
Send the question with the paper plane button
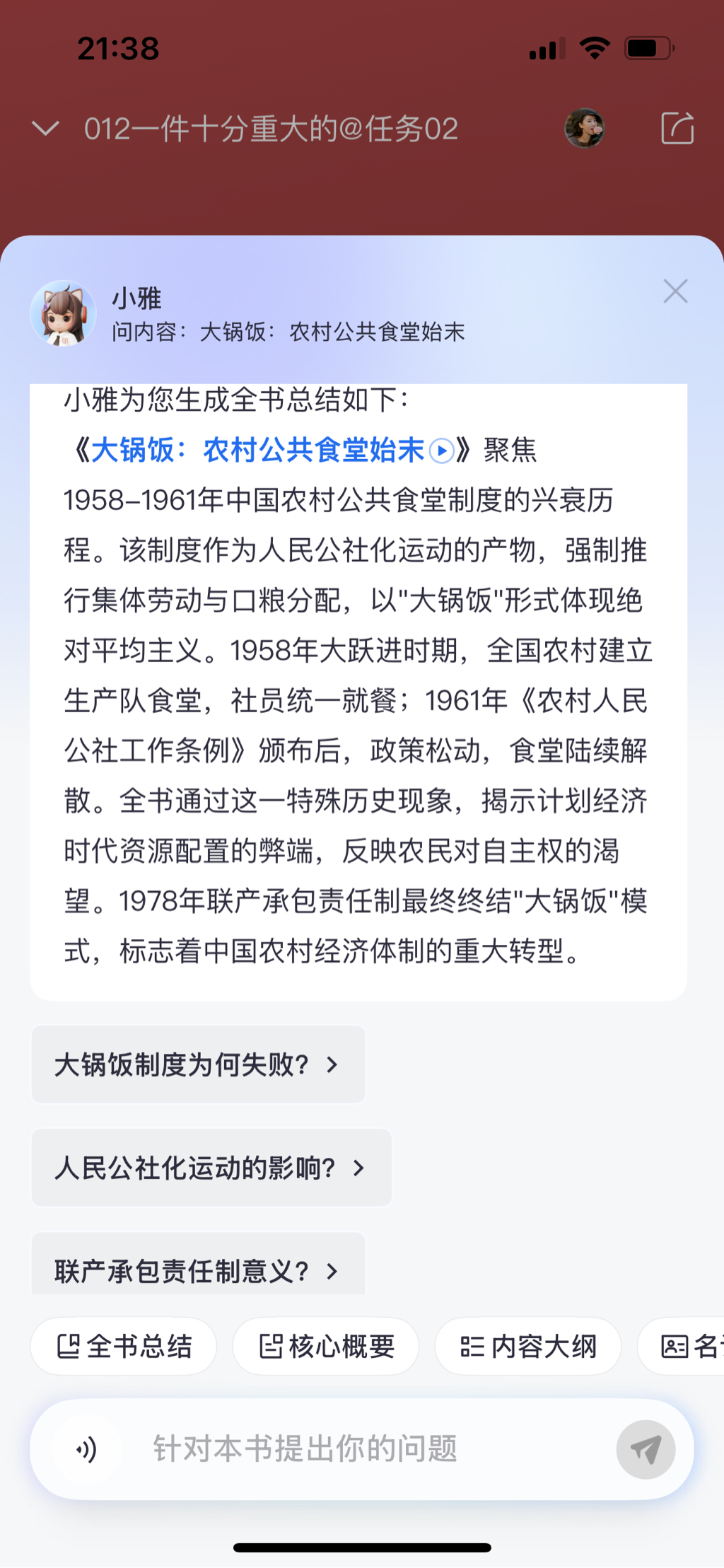point(645,1449)
